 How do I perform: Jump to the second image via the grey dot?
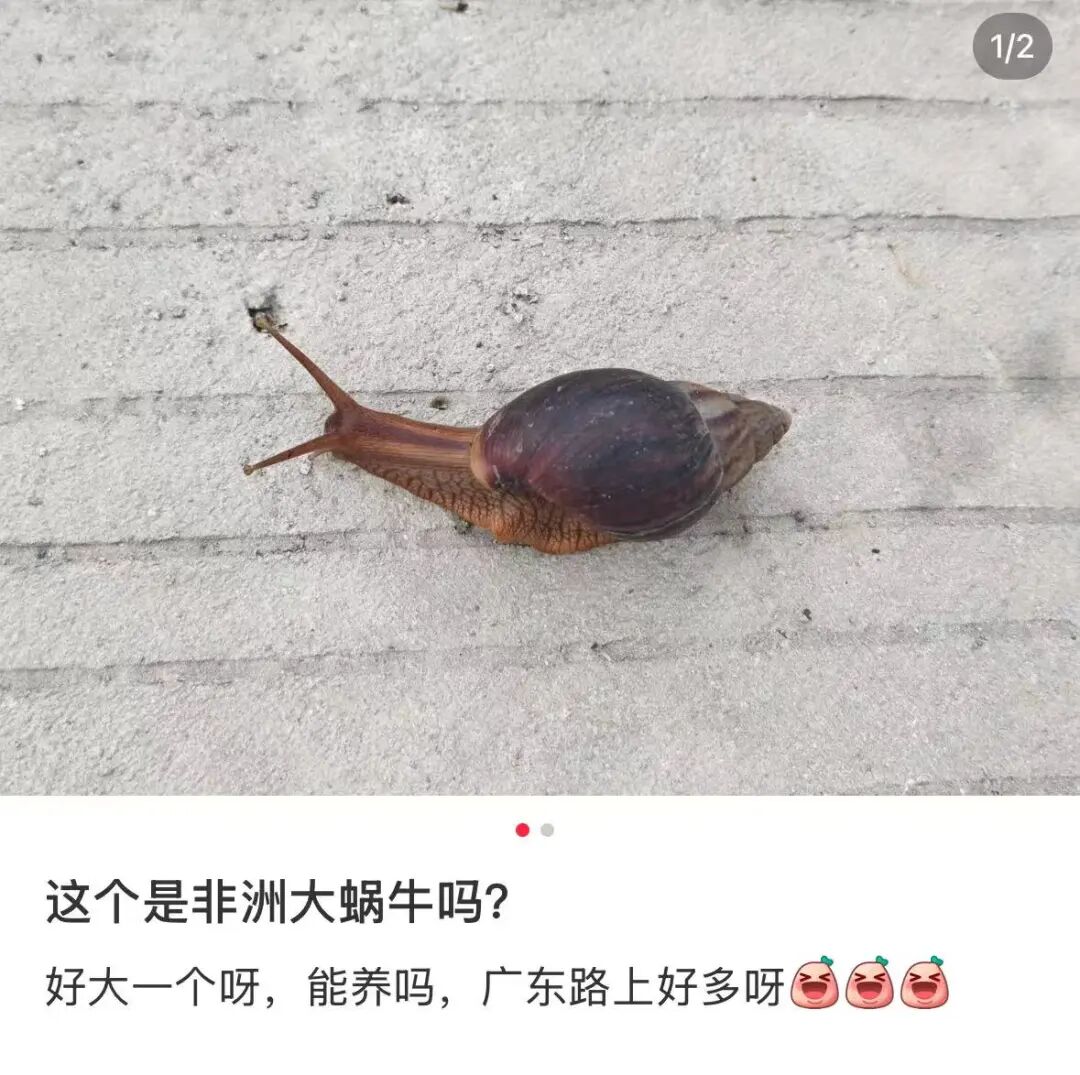pyautogui.click(x=547, y=830)
